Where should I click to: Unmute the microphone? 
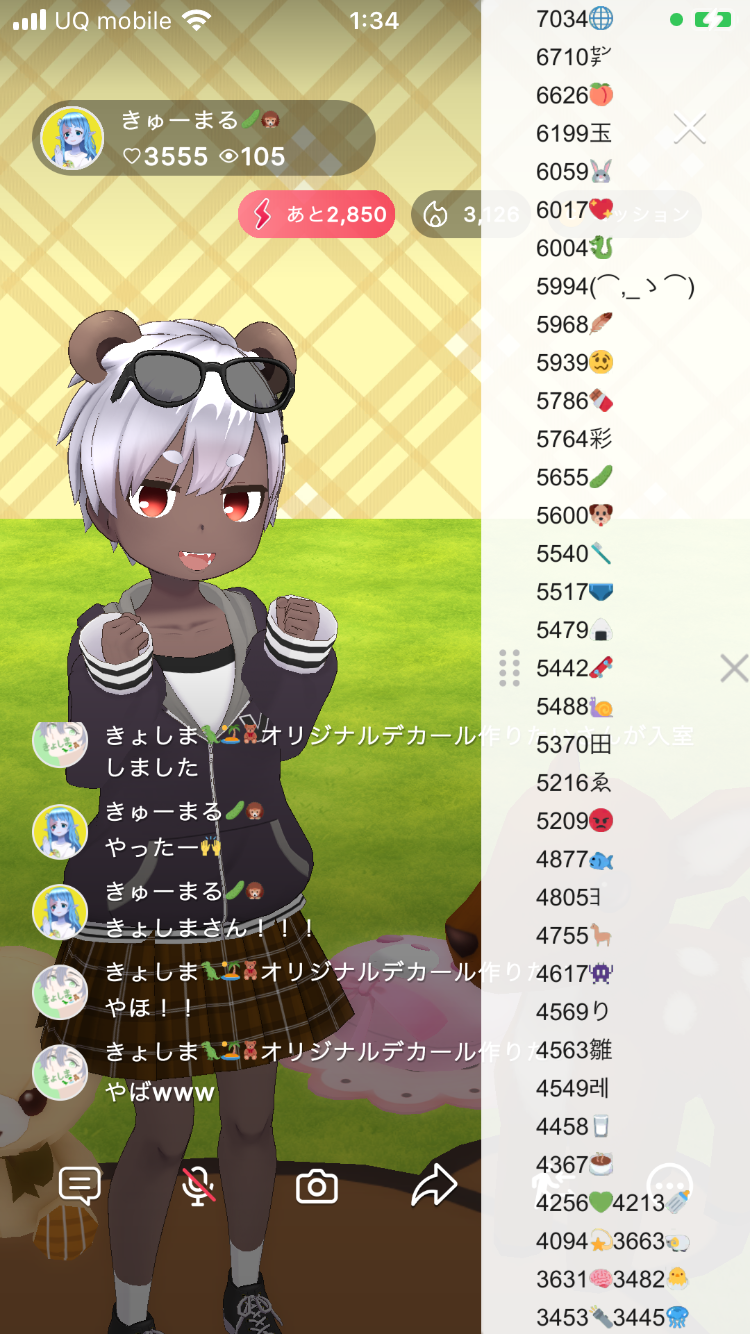coord(199,1186)
